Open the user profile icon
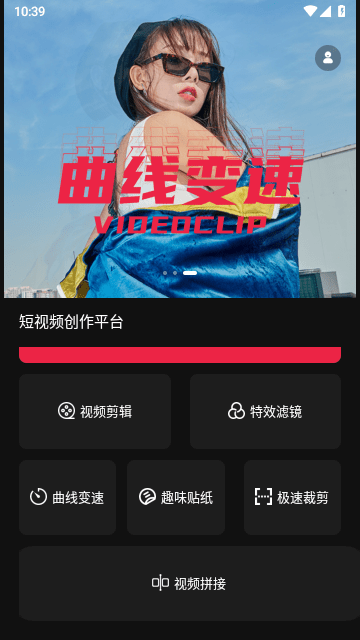 [x=328, y=58]
